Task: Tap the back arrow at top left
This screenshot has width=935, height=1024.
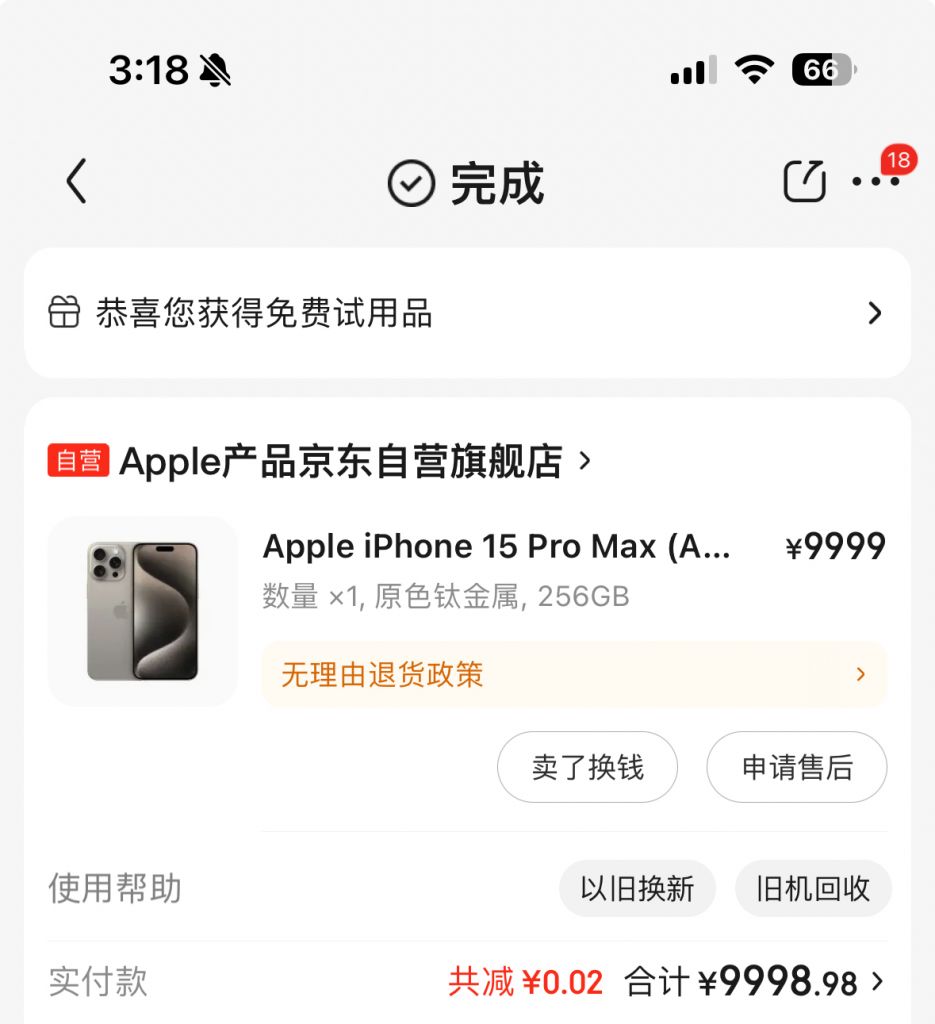Action: (x=76, y=183)
